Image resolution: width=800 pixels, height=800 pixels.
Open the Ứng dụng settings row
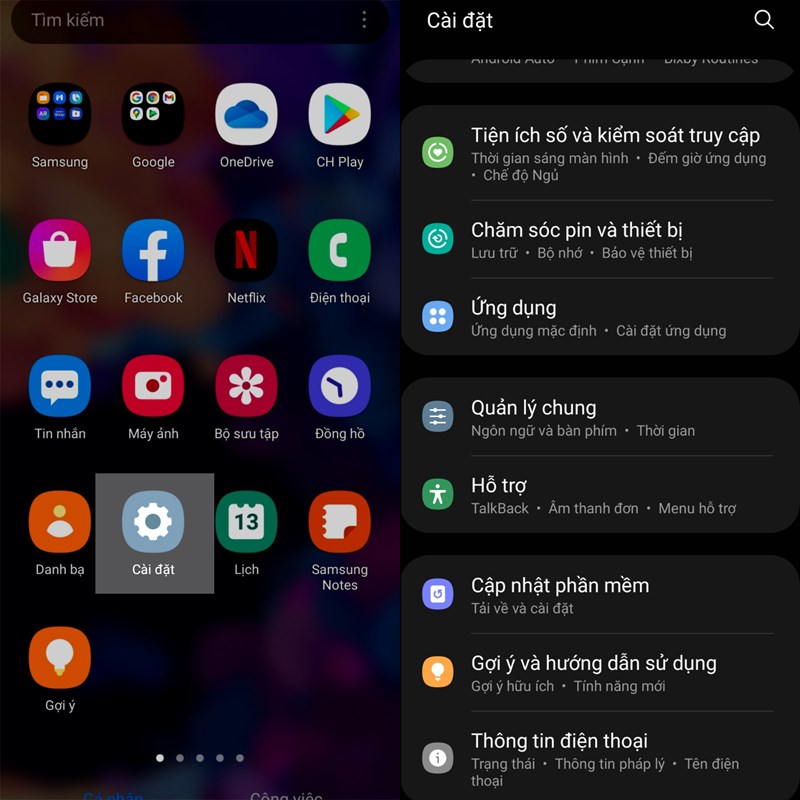pyautogui.click(x=600, y=318)
